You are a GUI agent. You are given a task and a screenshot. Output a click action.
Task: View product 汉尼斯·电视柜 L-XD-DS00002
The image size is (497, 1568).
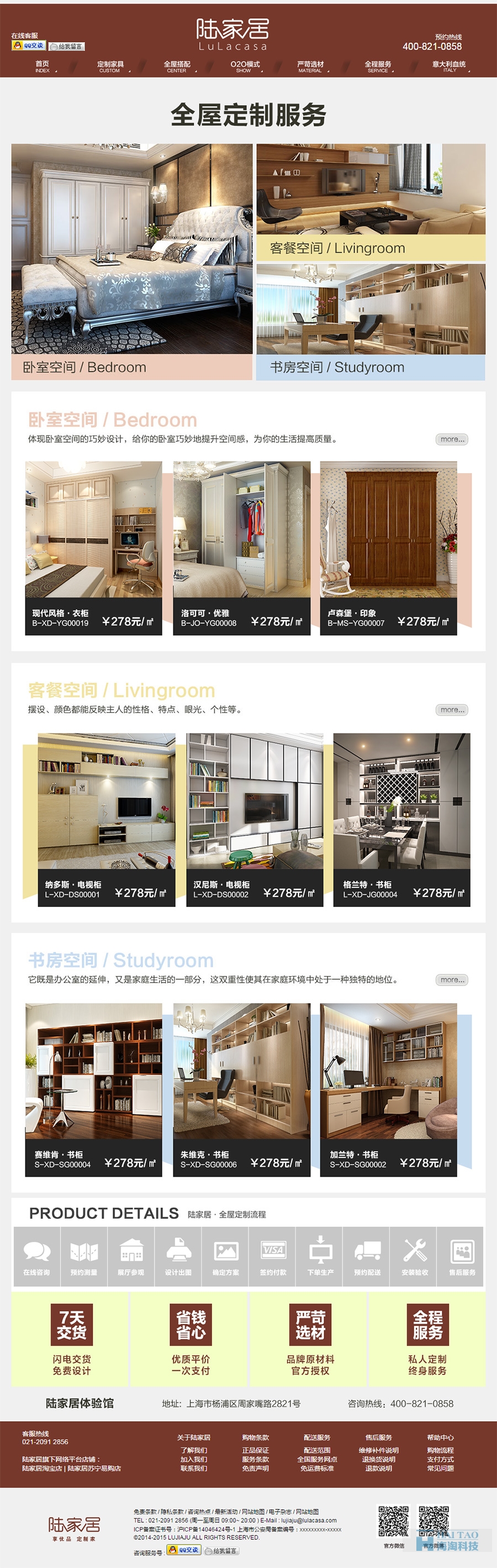click(x=254, y=819)
